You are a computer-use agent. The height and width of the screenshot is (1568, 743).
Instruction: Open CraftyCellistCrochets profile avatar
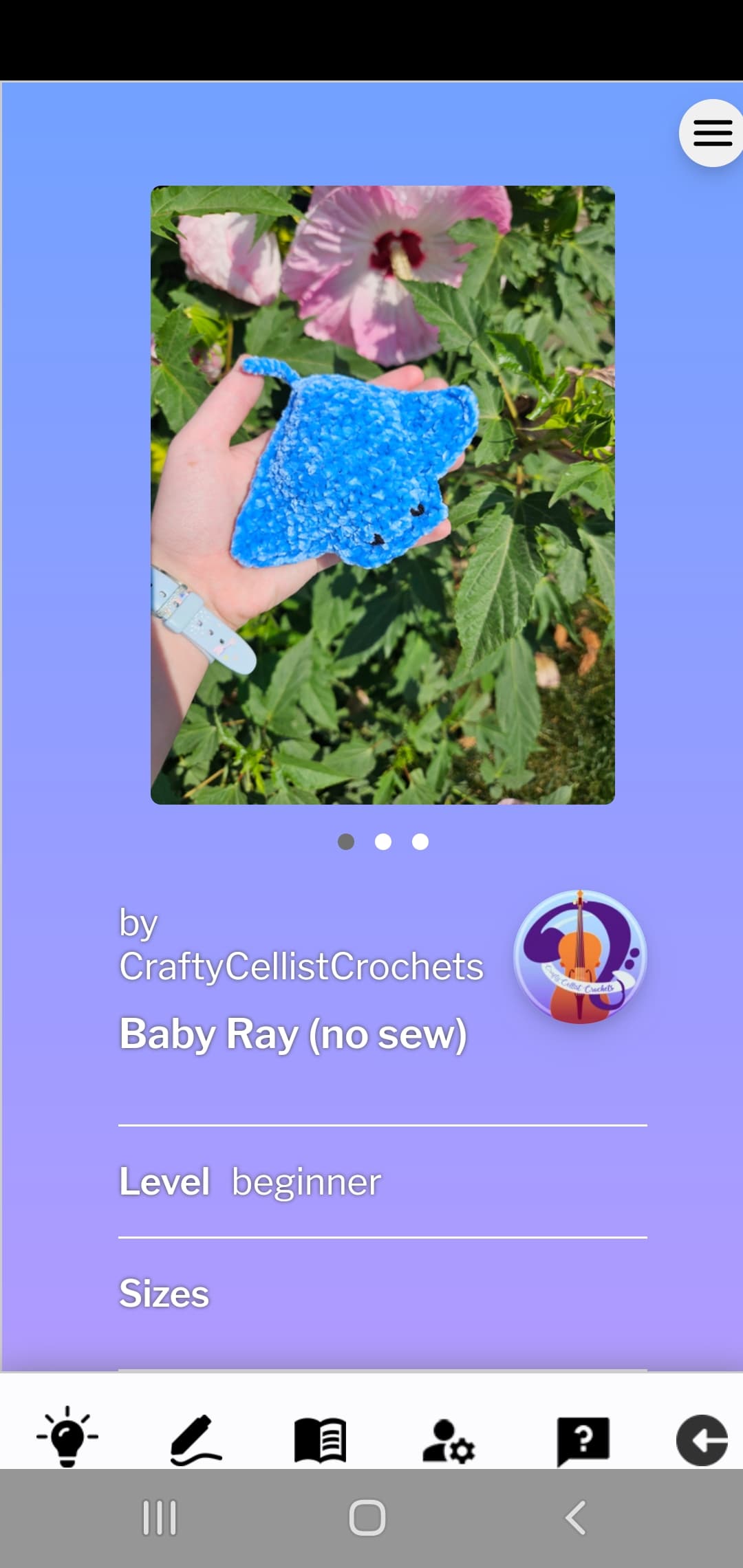point(580,957)
